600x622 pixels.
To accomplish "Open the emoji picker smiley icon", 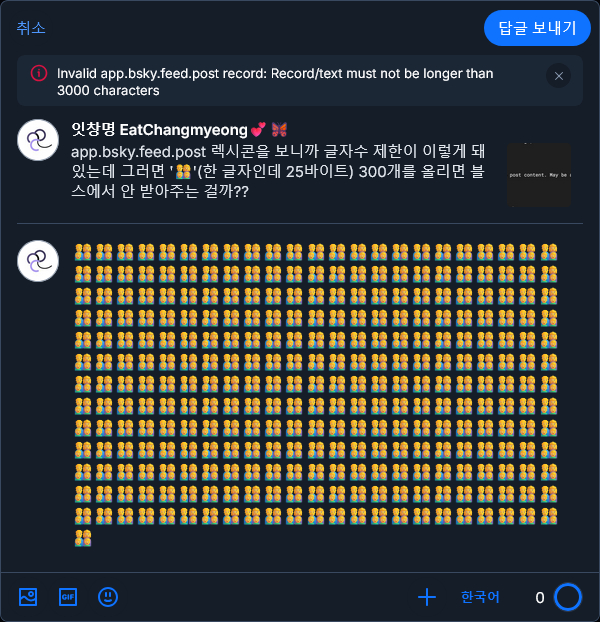I will [x=108, y=597].
